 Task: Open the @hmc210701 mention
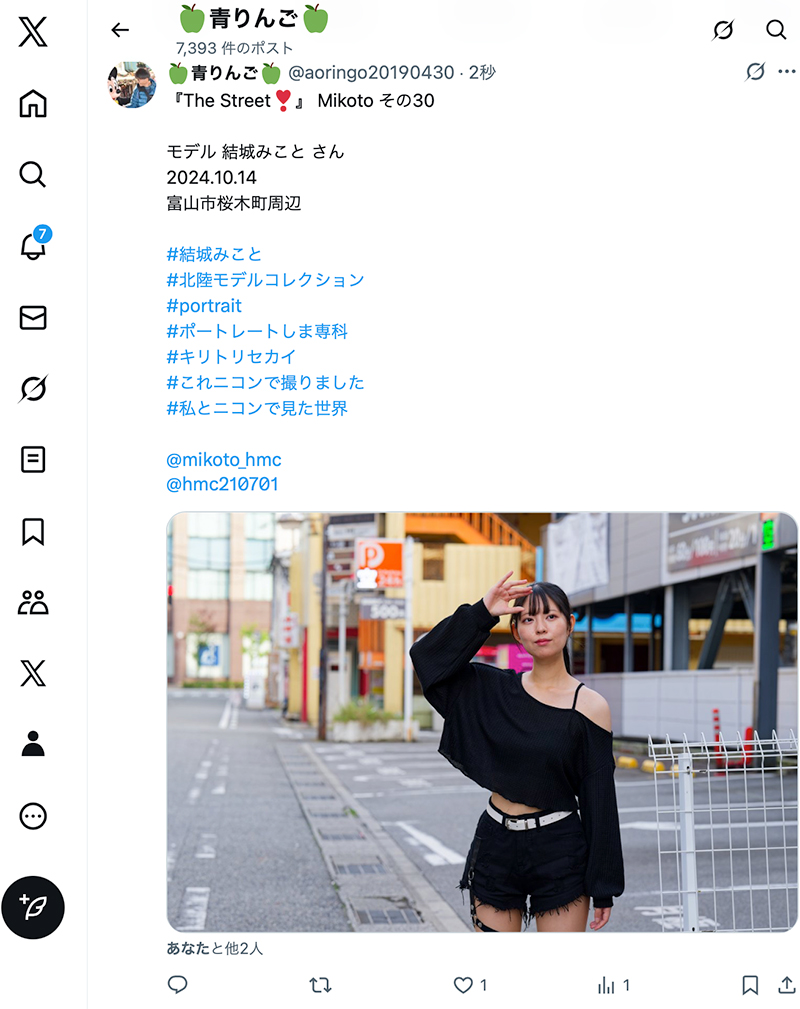click(x=222, y=484)
